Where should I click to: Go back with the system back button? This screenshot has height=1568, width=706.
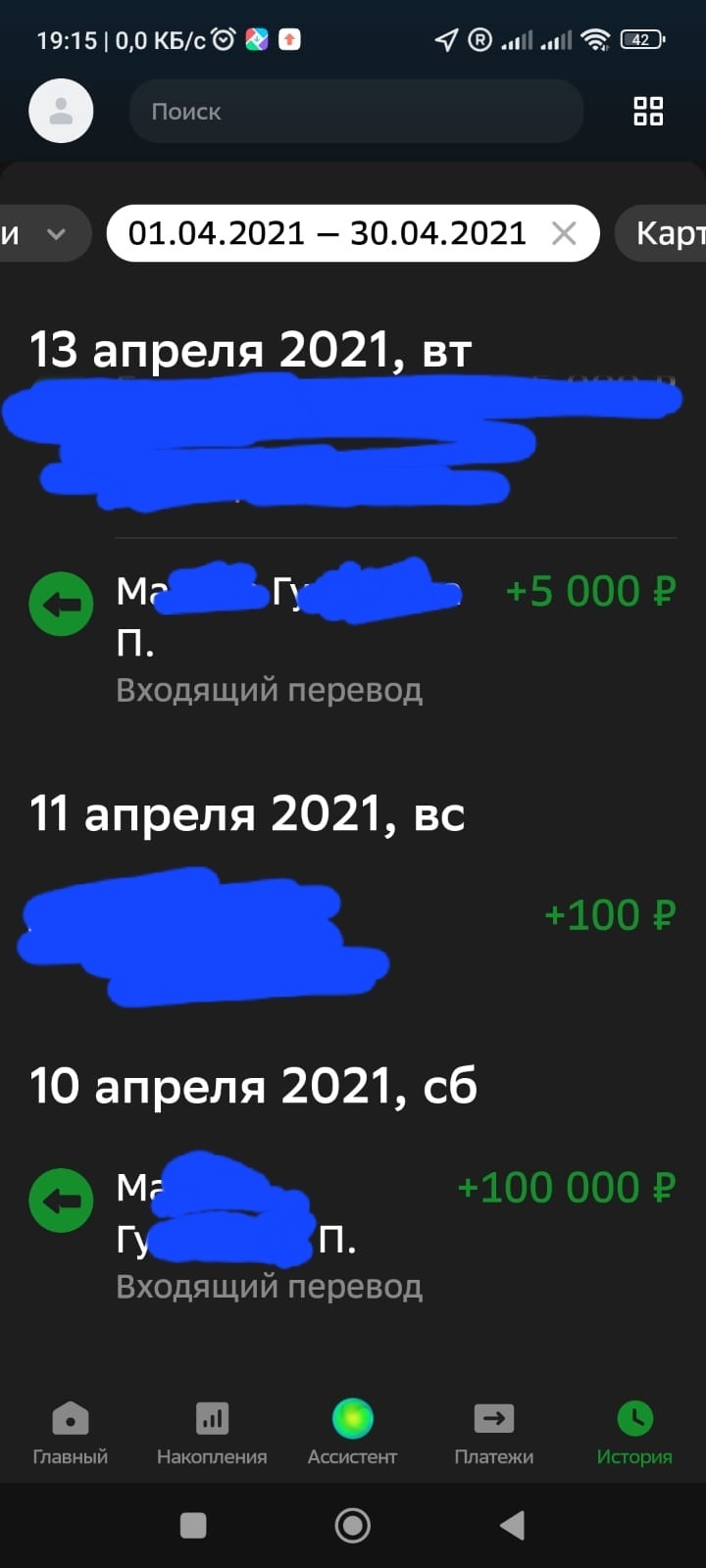[x=512, y=1525]
